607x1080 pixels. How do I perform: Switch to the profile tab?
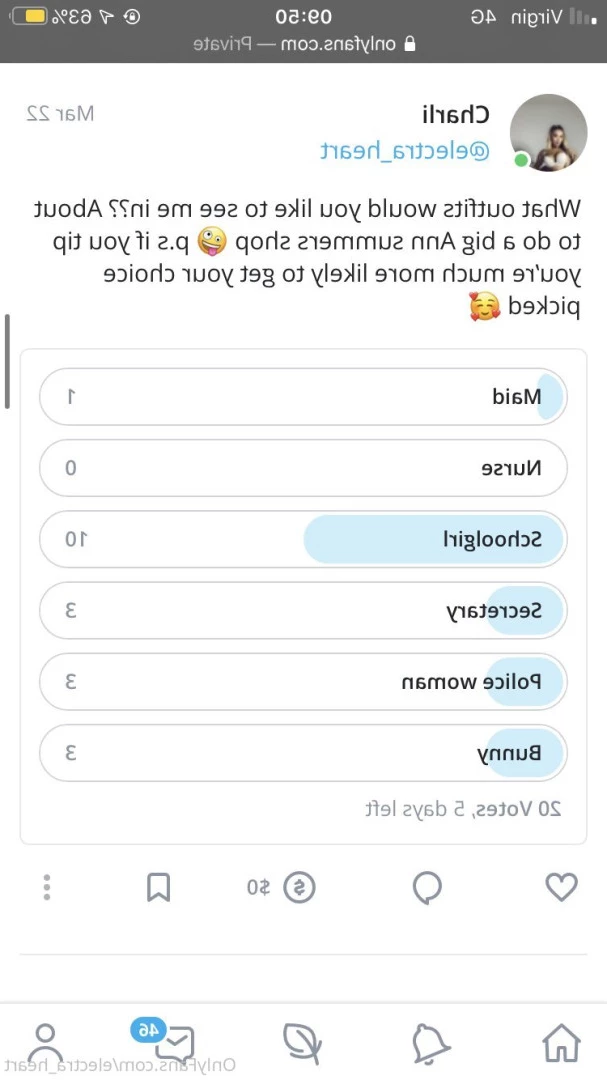coord(45,1043)
